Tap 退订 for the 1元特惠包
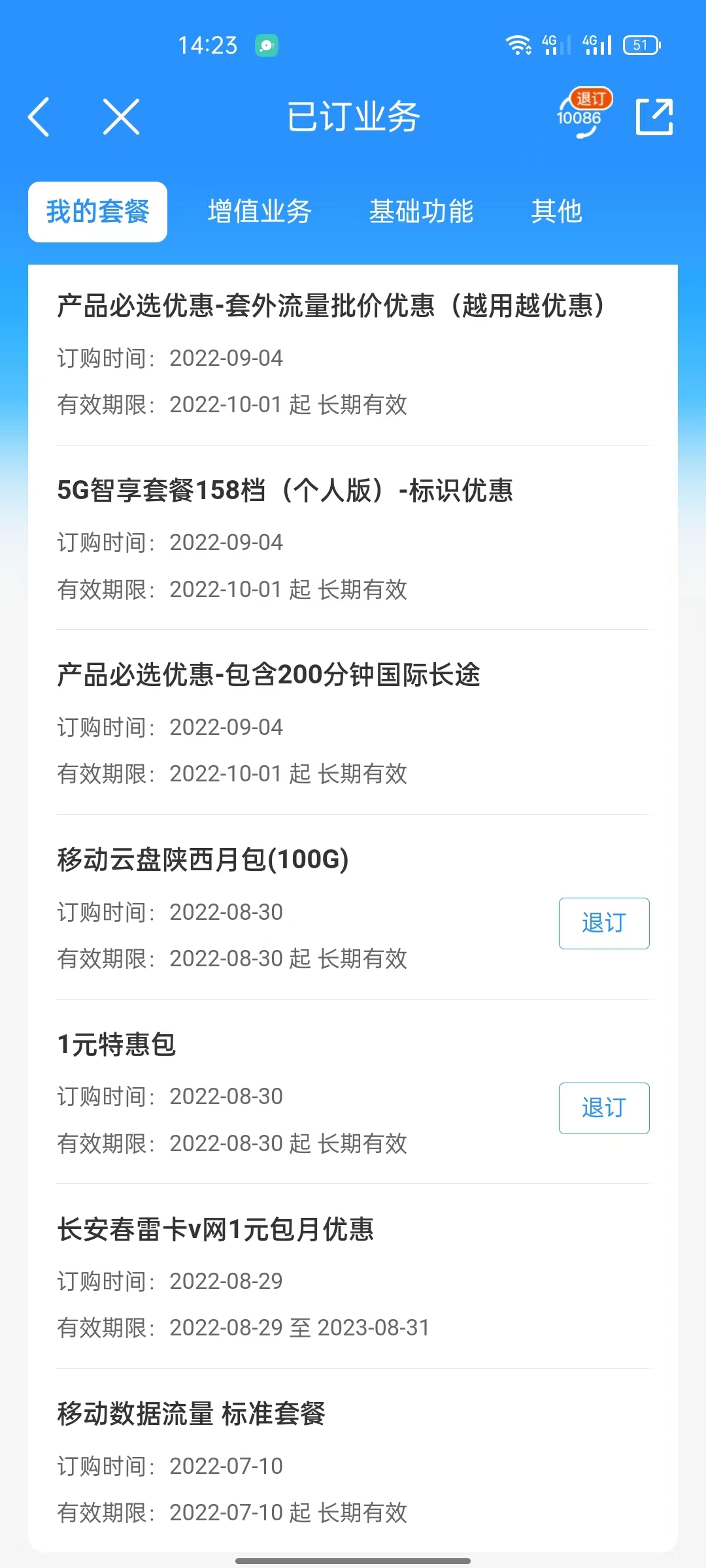 [x=603, y=1108]
